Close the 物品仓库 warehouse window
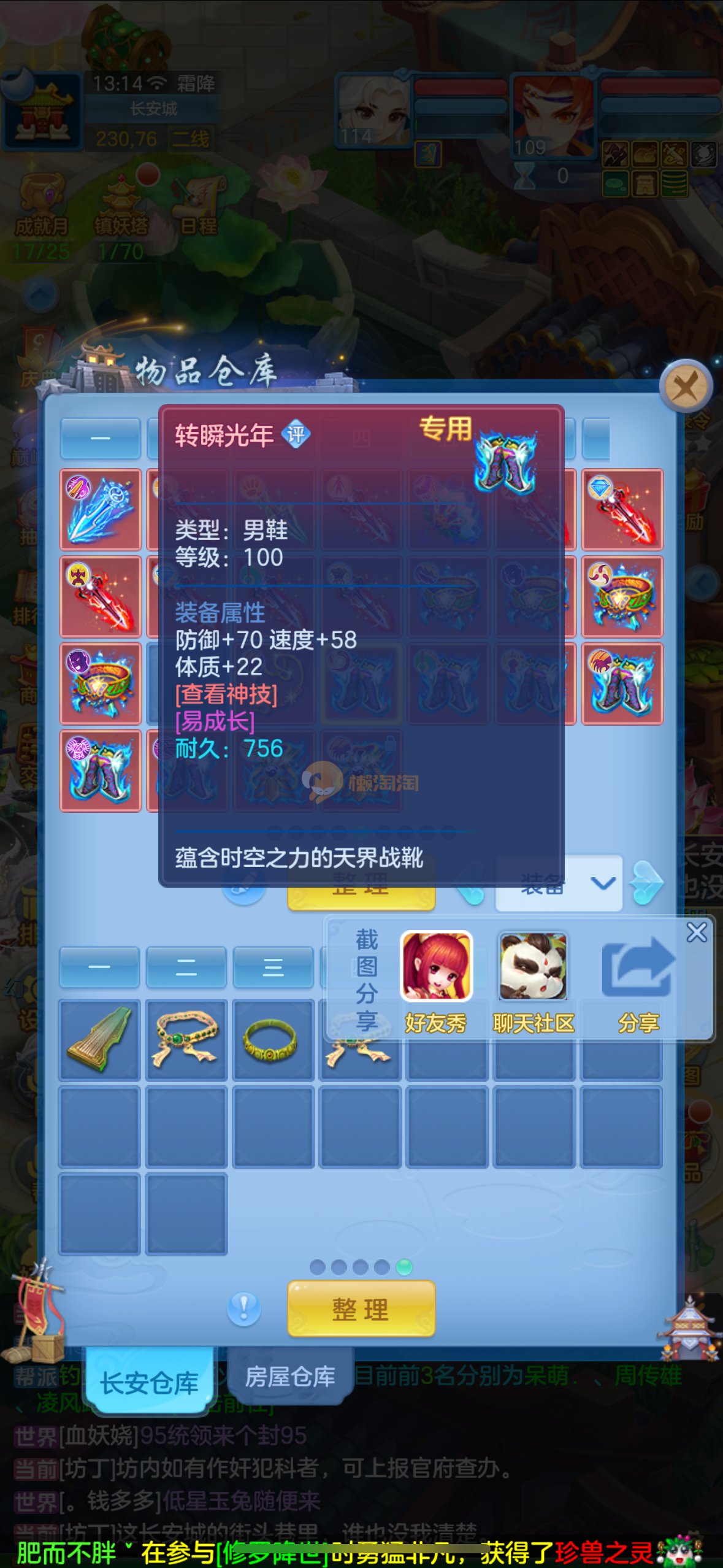 tap(685, 386)
